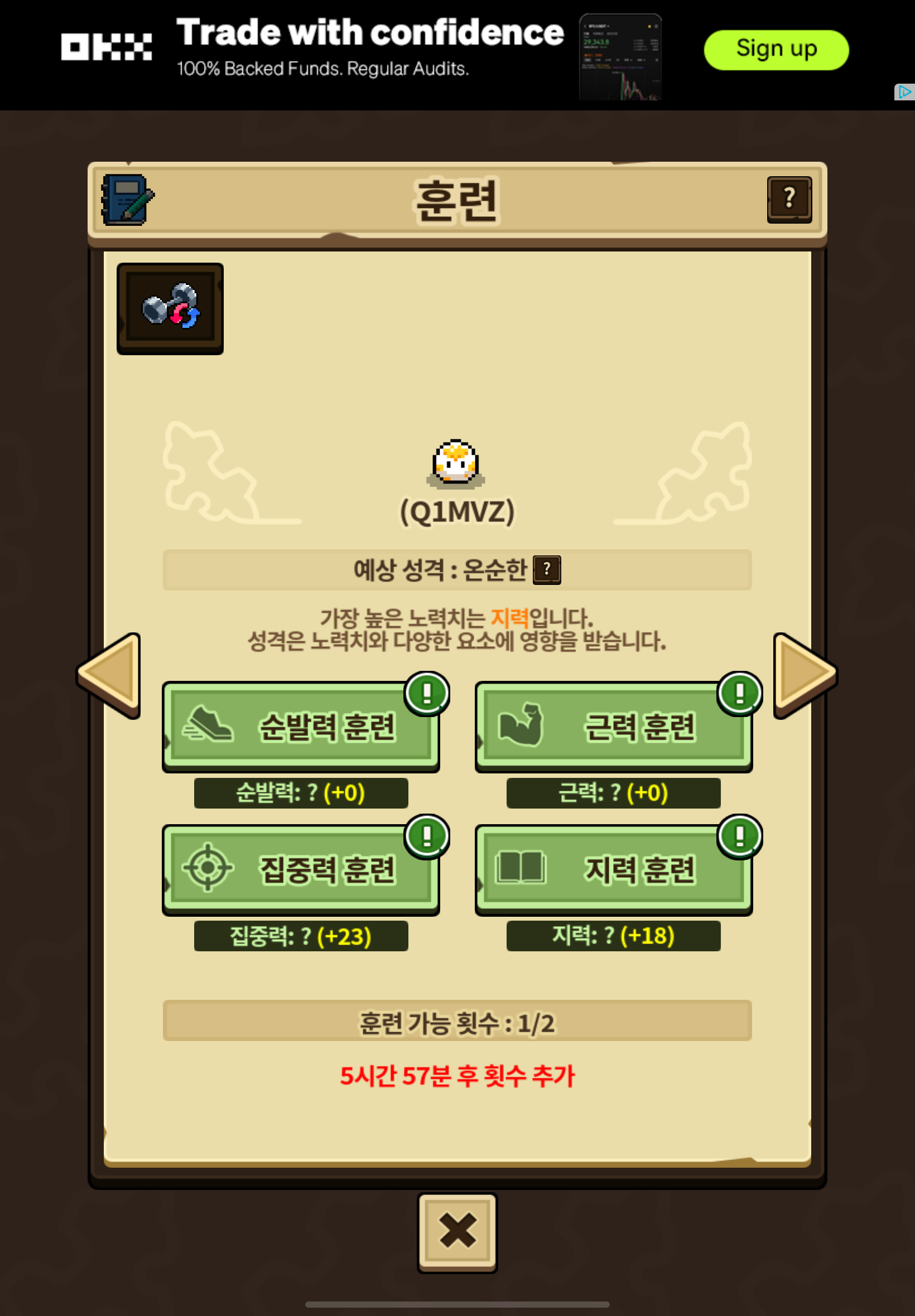This screenshot has width=915, height=1316.
Task: Start 집중력 훈련 focus training
Action: click(301, 869)
